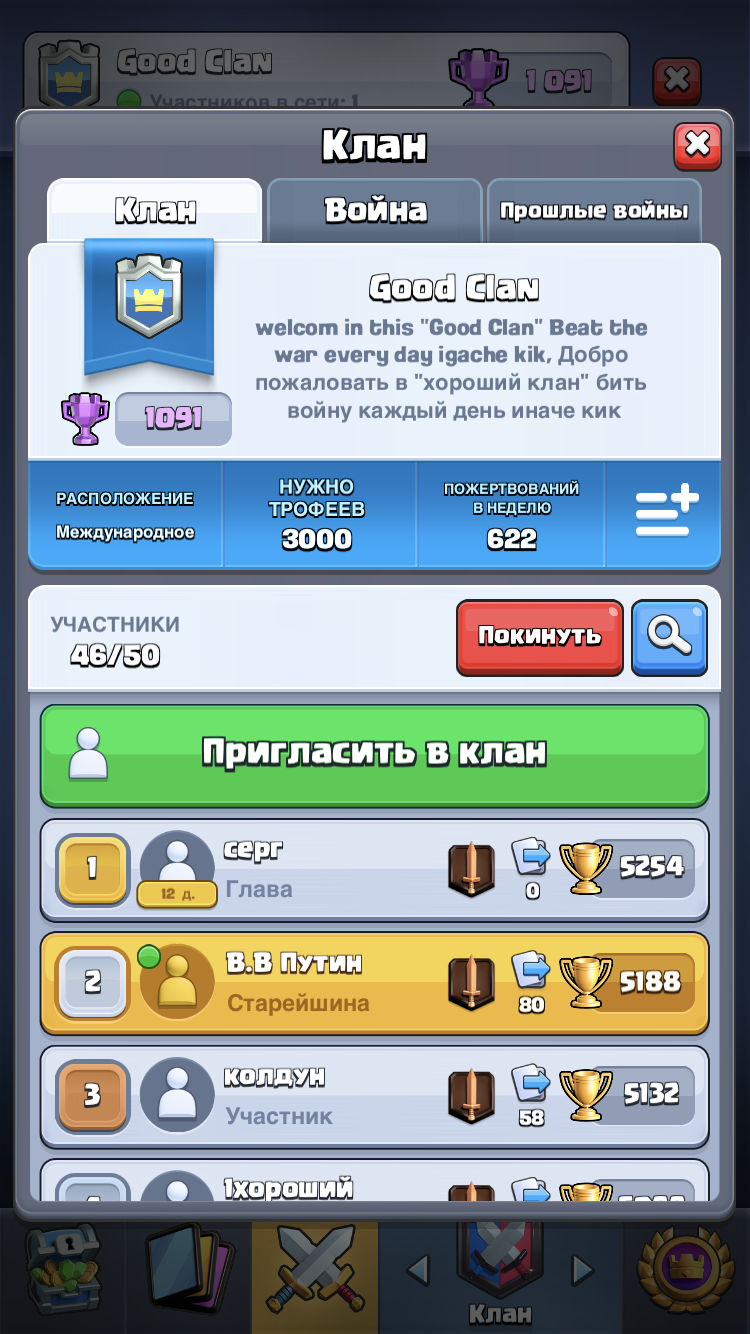The height and width of the screenshot is (1334, 750).
Task: Tap Пригласить в клан button
Action: 374,755
